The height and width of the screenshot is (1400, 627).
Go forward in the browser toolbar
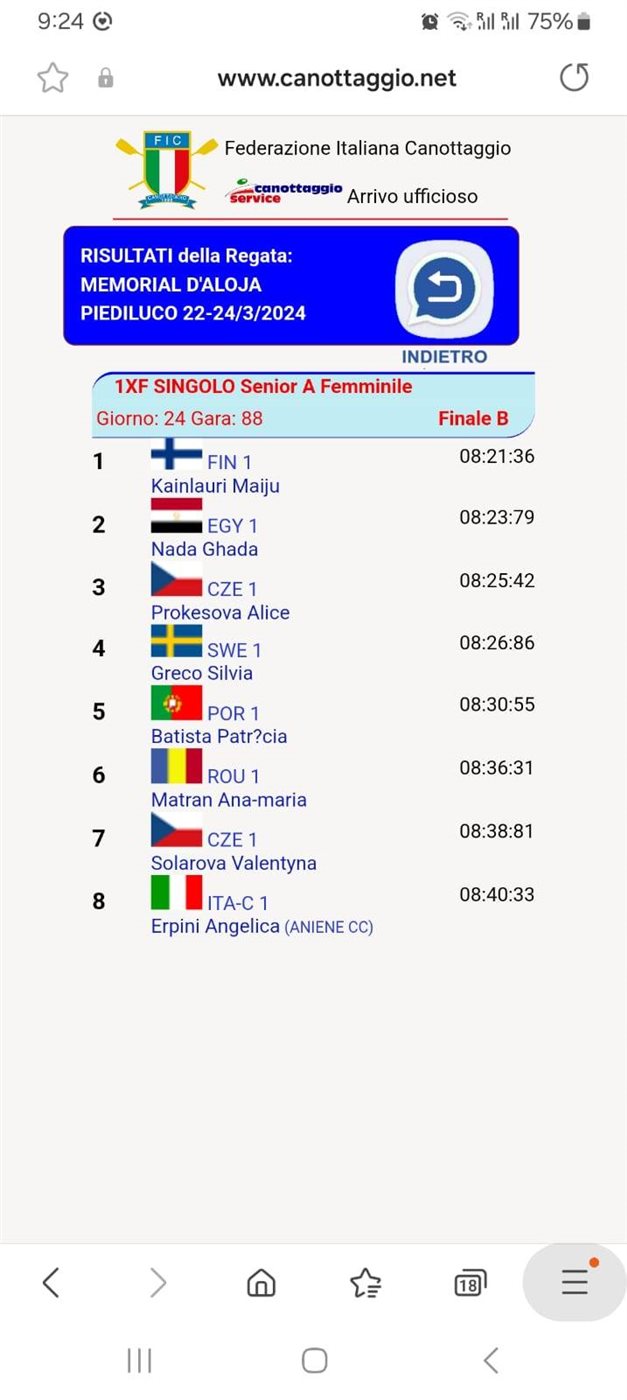[x=157, y=1282]
